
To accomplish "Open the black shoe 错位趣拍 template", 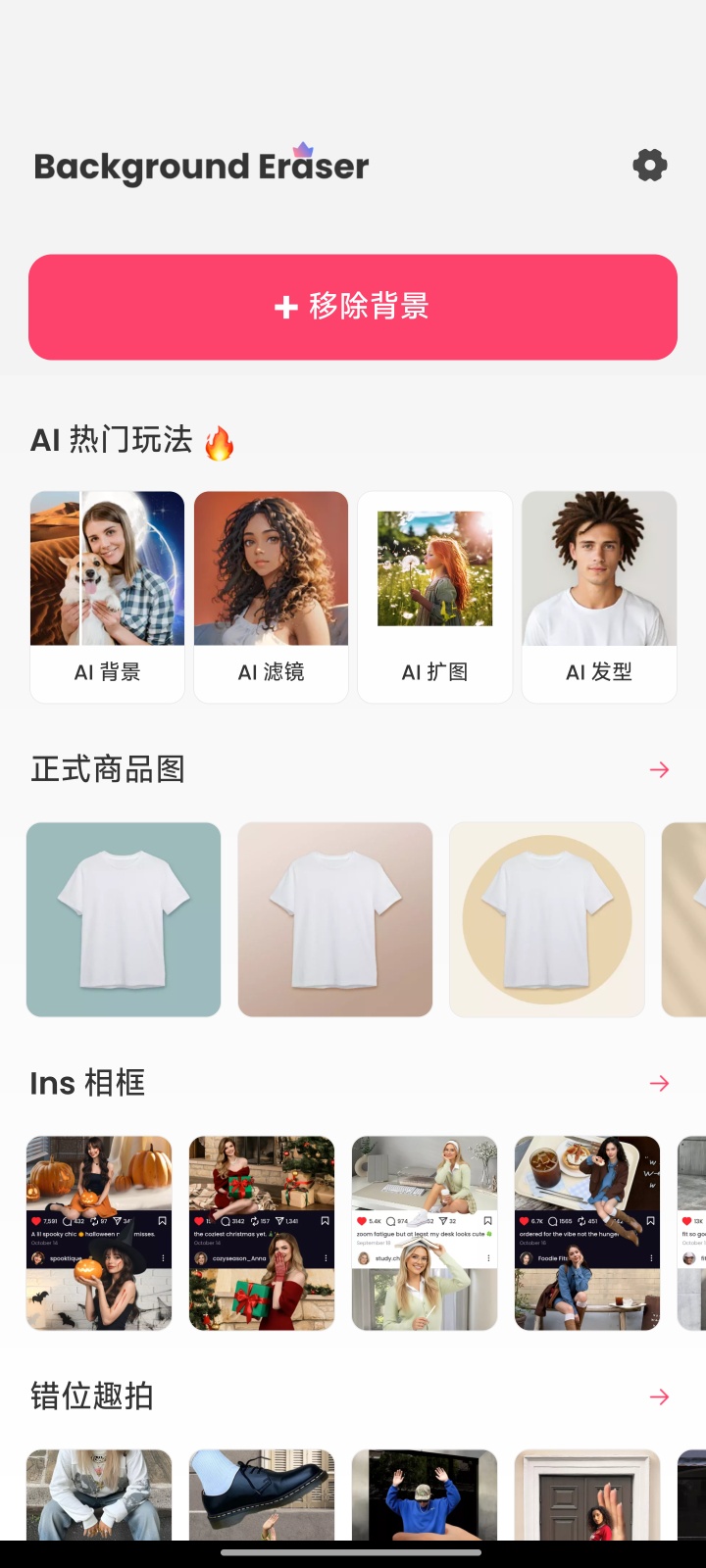I will (262, 1494).
